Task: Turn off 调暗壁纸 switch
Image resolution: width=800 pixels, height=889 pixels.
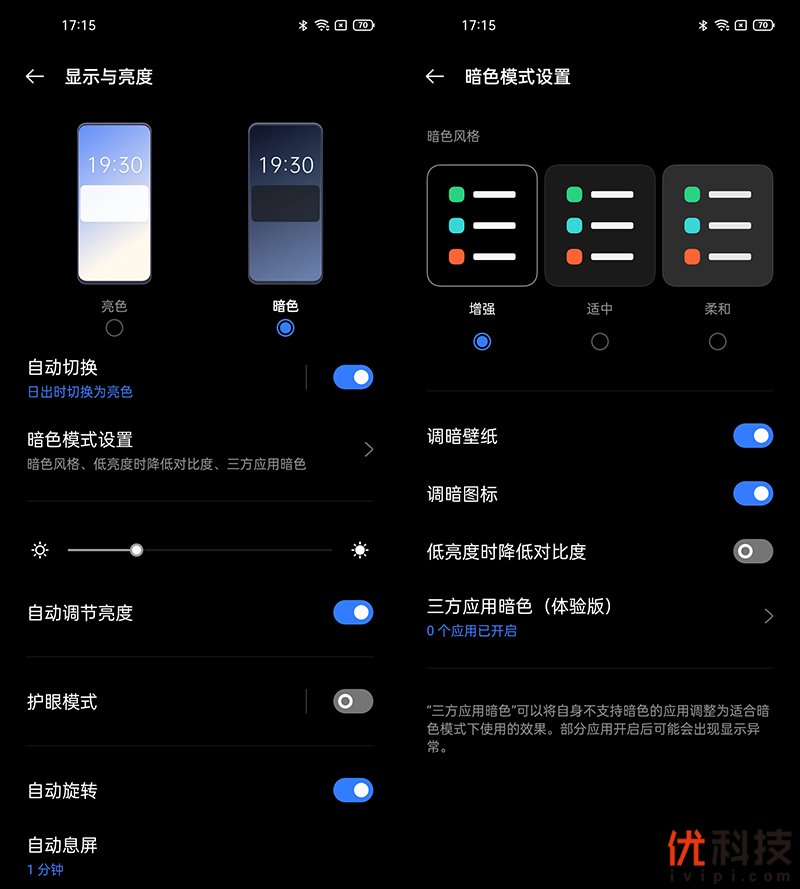Action: pos(752,436)
